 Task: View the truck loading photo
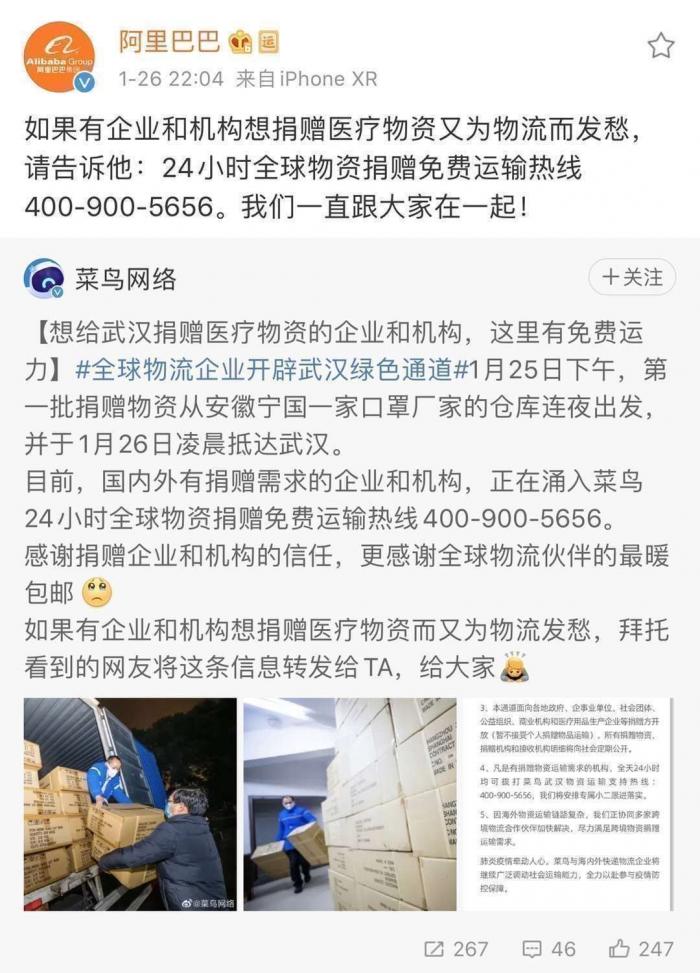pos(130,804)
